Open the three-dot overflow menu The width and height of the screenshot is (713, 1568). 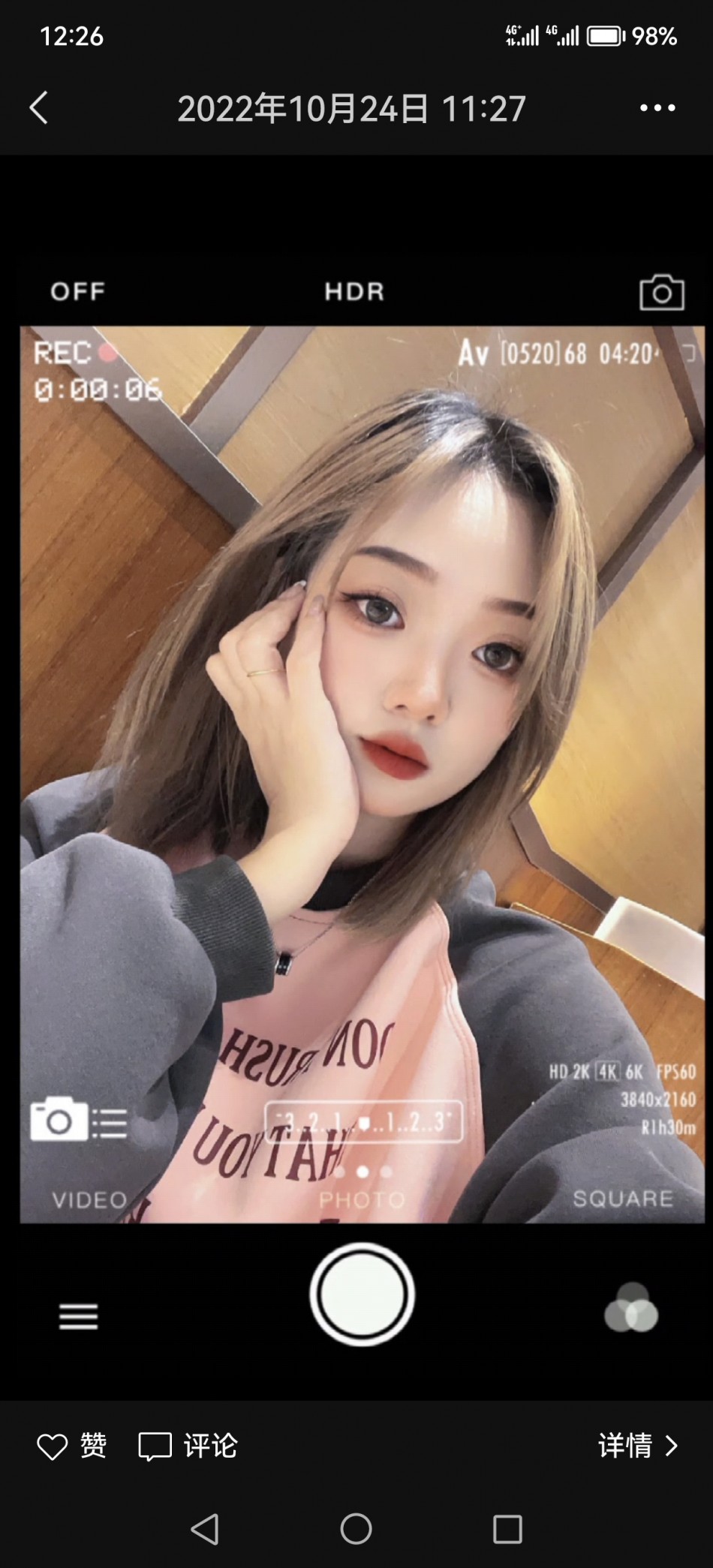pos(657,108)
